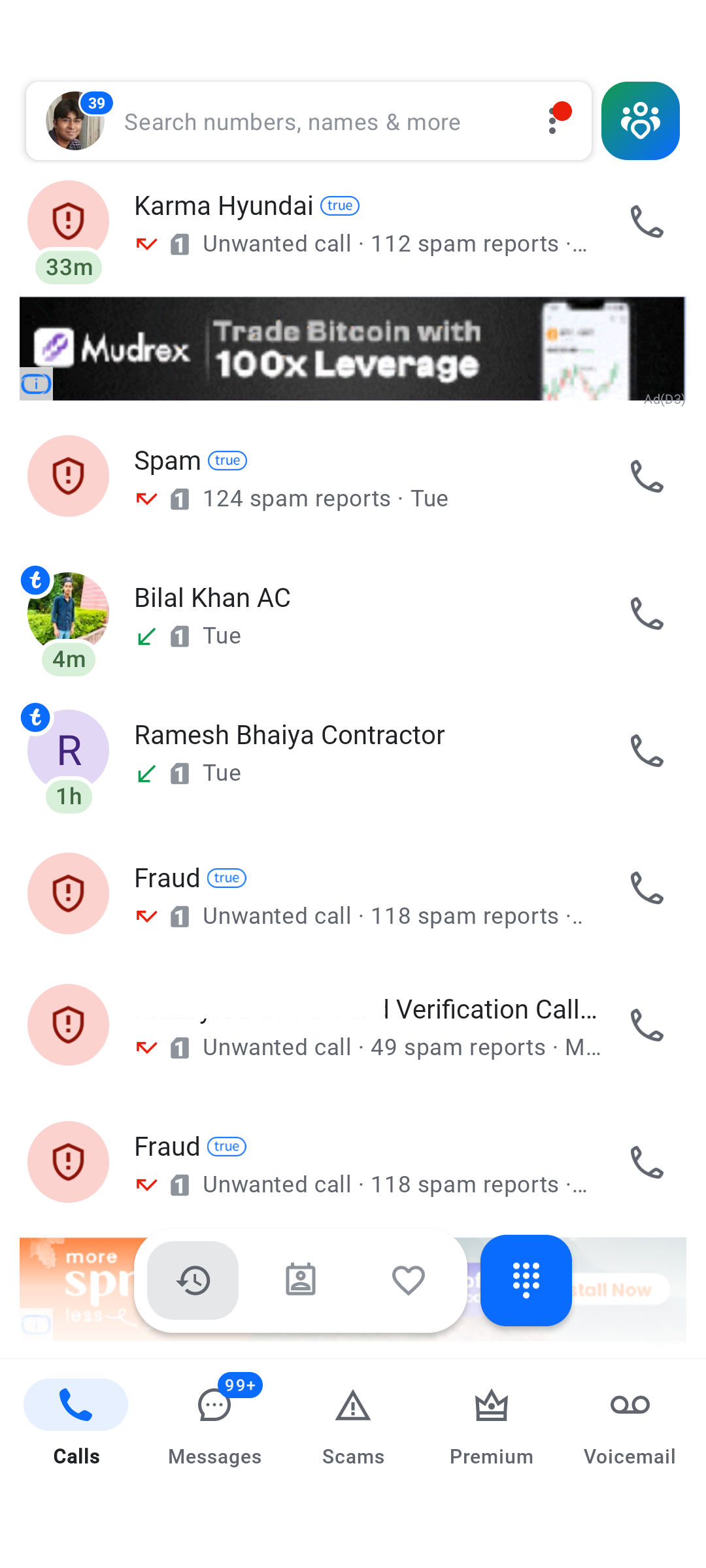The height and width of the screenshot is (1568, 706).
Task: Call back Karma Hyundai
Action: click(x=647, y=223)
